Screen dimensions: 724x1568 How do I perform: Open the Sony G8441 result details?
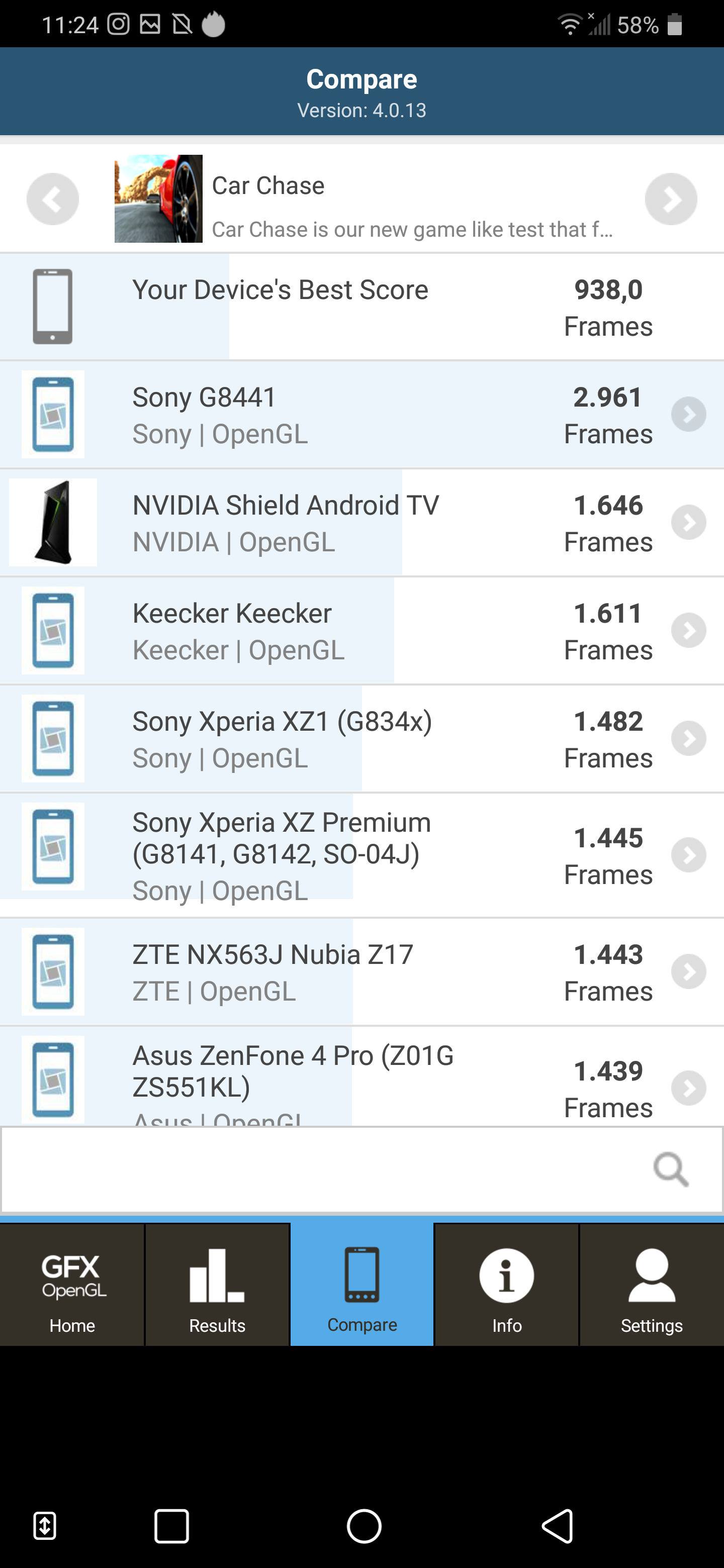click(x=361, y=415)
